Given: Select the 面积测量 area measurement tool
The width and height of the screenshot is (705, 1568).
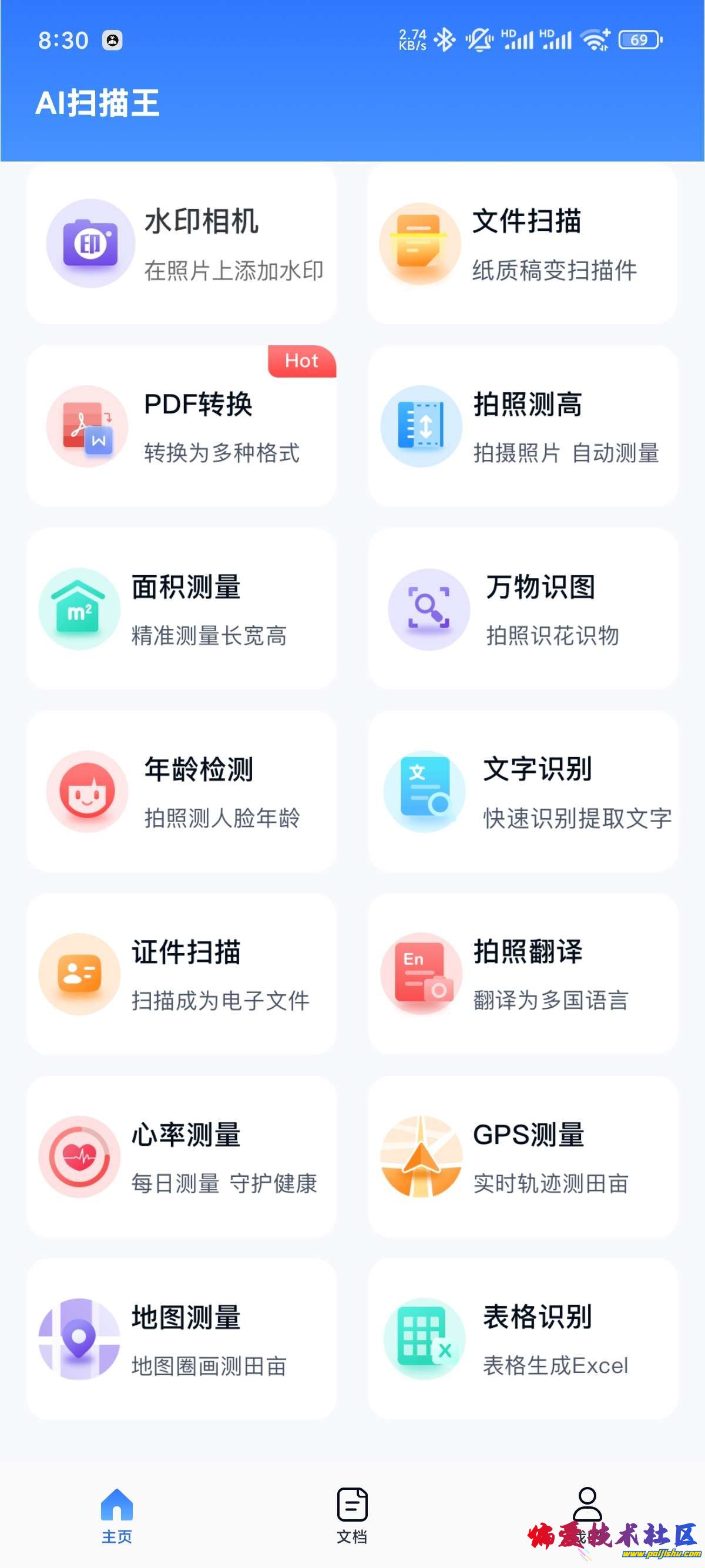Looking at the screenshot, I should tap(182, 608).
